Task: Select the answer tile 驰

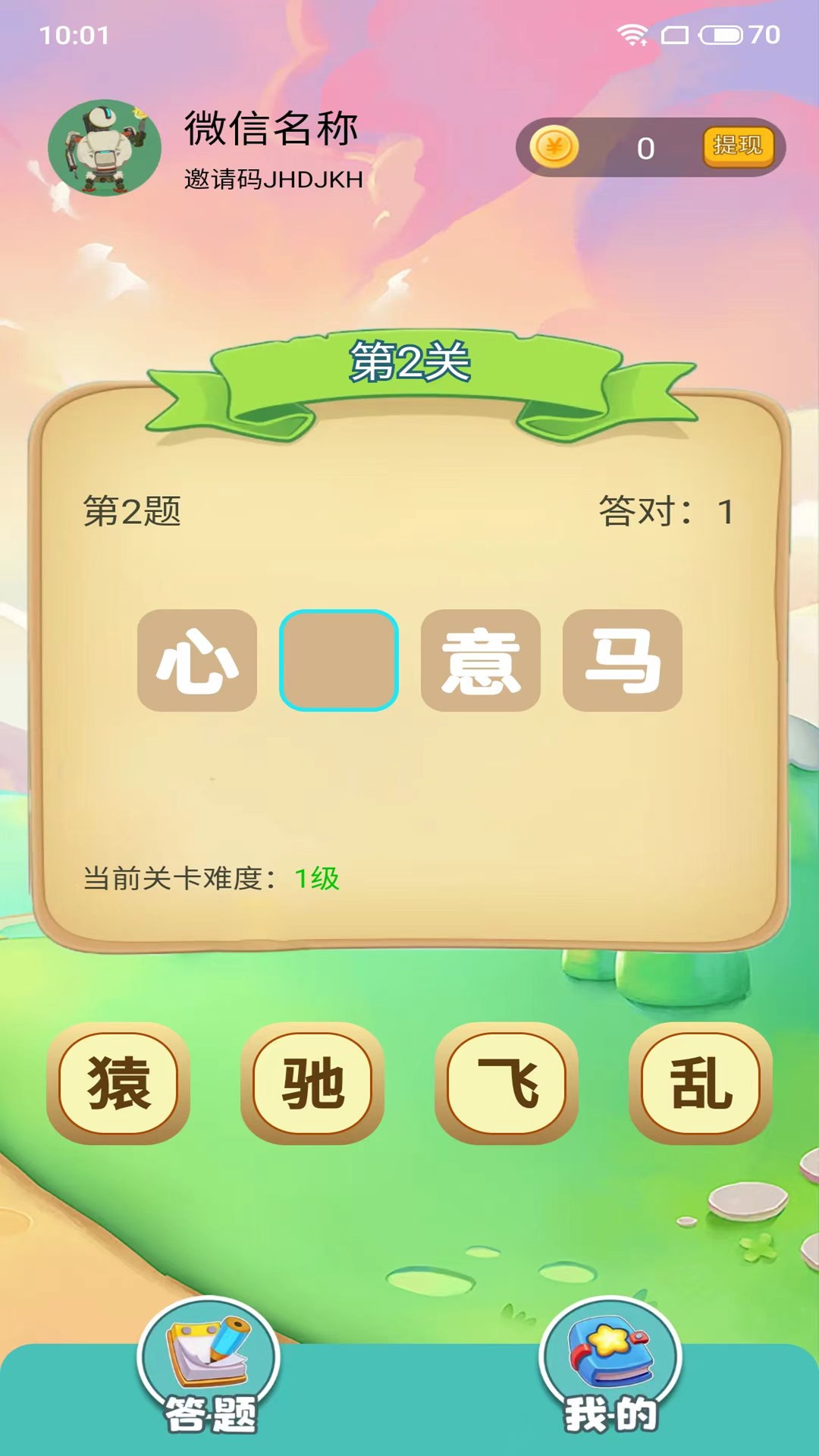Action: click(x=312, y=1083)
